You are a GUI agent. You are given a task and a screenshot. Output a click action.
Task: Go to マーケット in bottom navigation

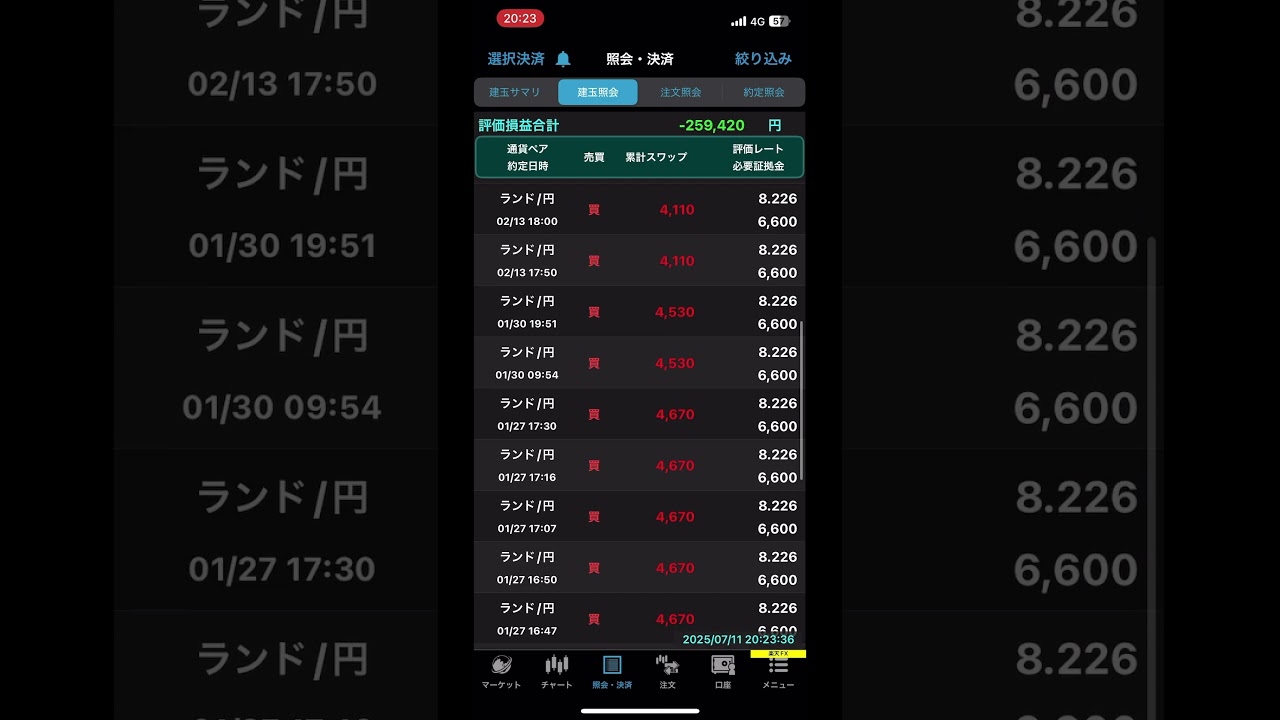(x=501, y=672)
